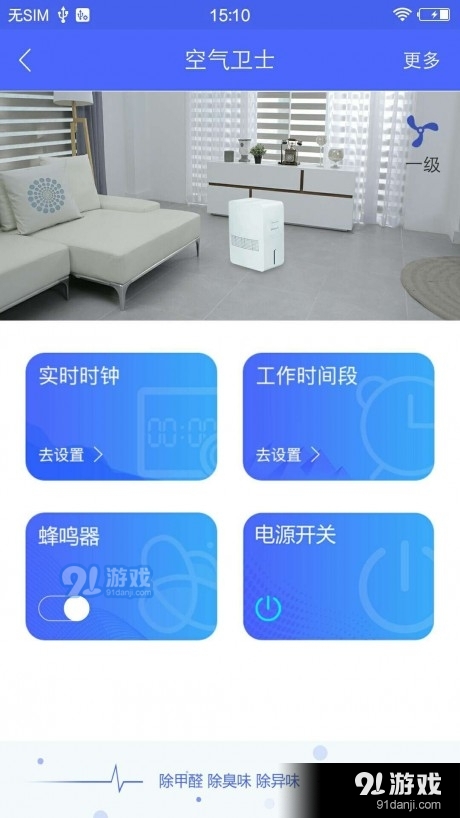Open 实时时钟 settings card
The image size is (460, 818).
click(121, 416)
